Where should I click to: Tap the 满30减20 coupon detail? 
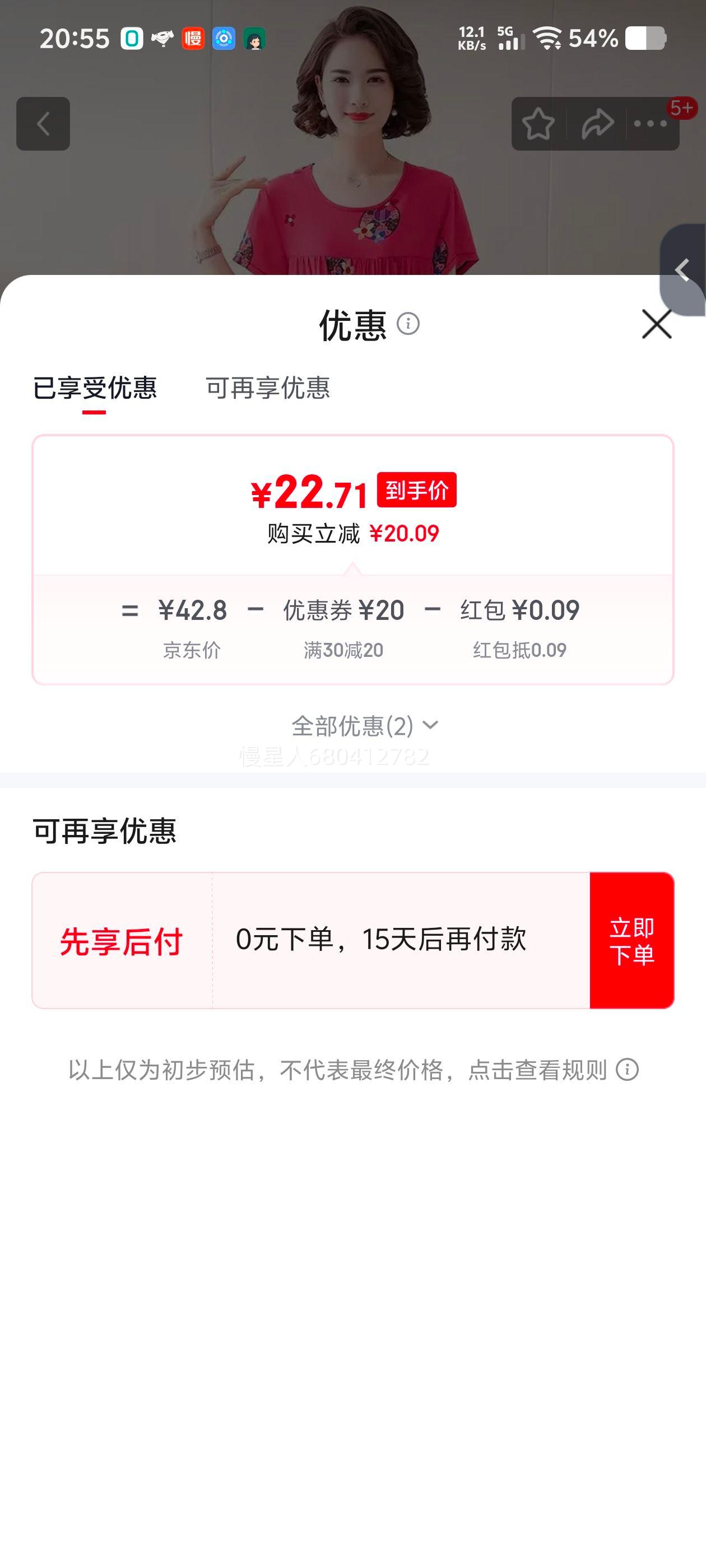pos(344,649)
